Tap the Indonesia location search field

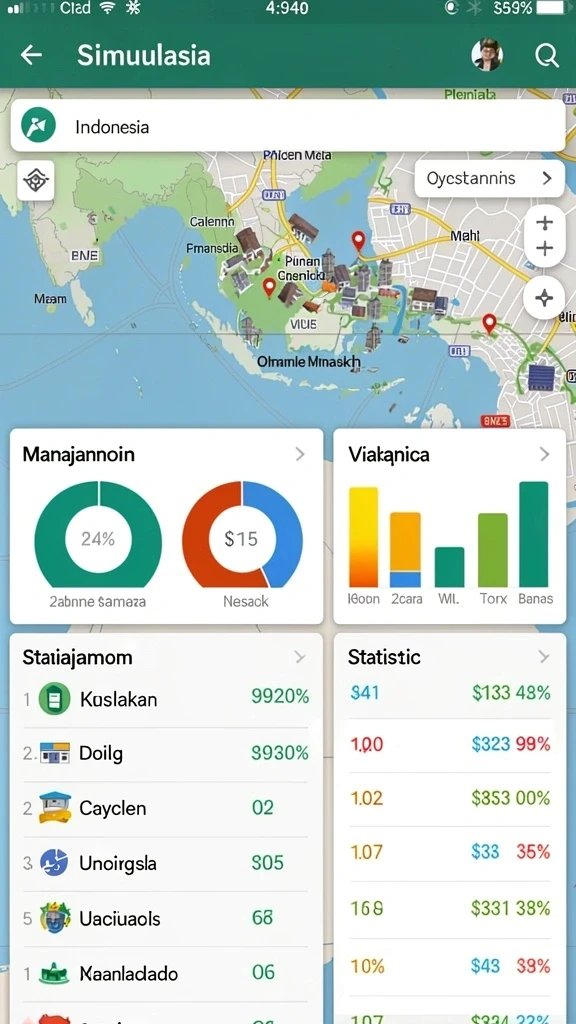coord(288,126)
